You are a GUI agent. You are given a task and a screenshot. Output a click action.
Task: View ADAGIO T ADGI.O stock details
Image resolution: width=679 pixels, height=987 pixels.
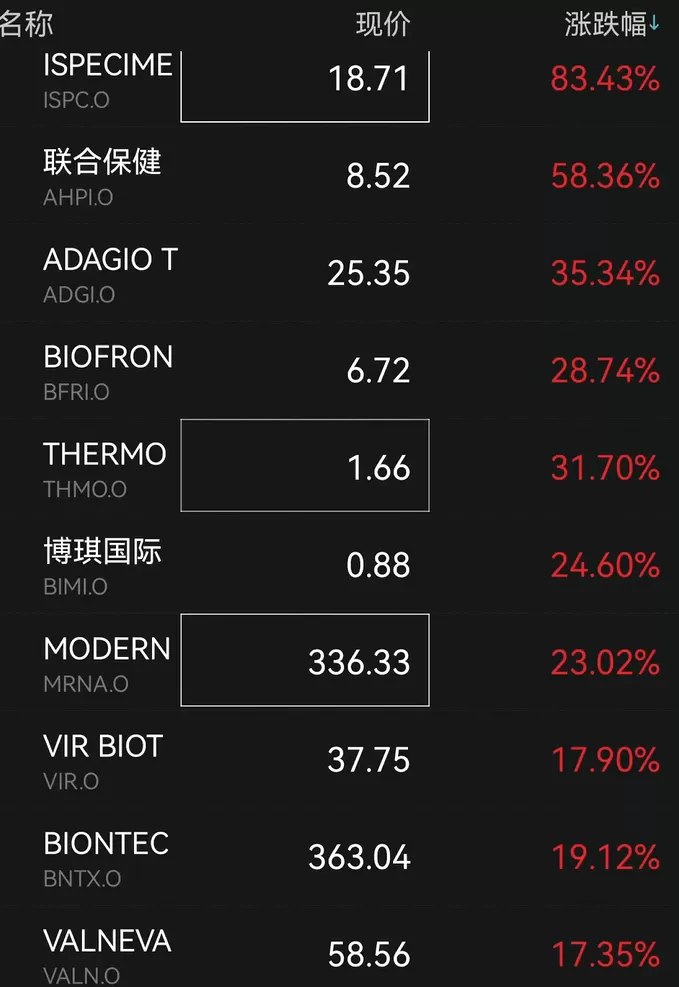tap(339, 274)
